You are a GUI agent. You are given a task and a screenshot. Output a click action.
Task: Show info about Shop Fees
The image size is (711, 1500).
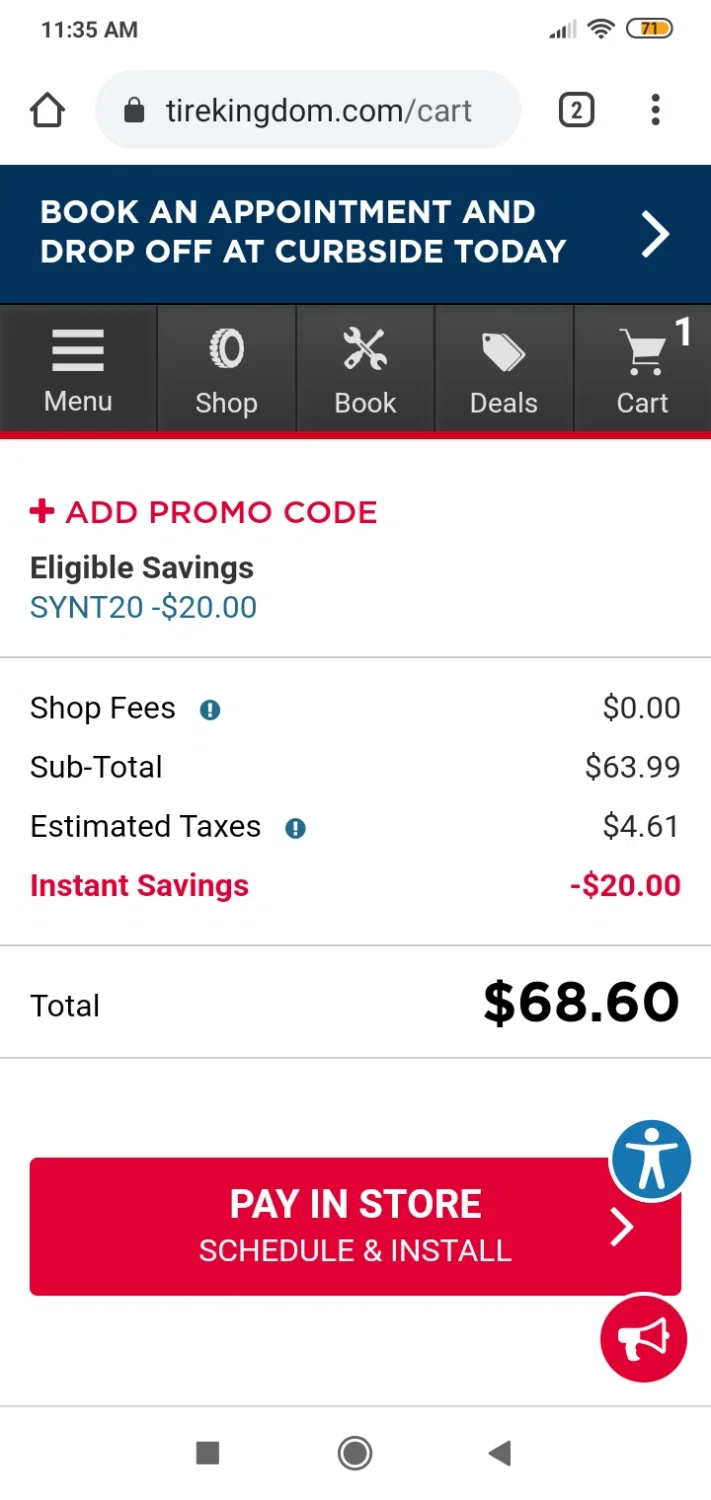pos(210,710)
